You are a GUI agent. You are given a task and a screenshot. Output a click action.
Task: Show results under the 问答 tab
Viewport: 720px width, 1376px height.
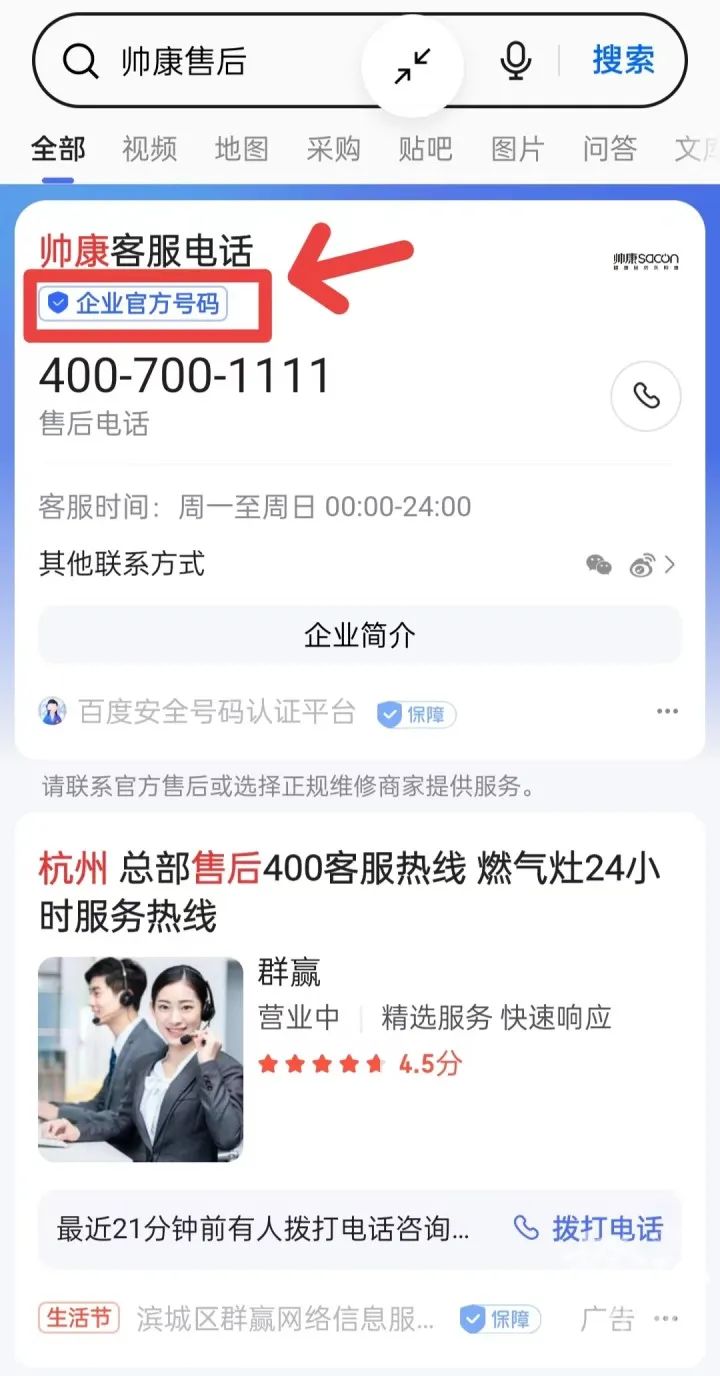610,149
